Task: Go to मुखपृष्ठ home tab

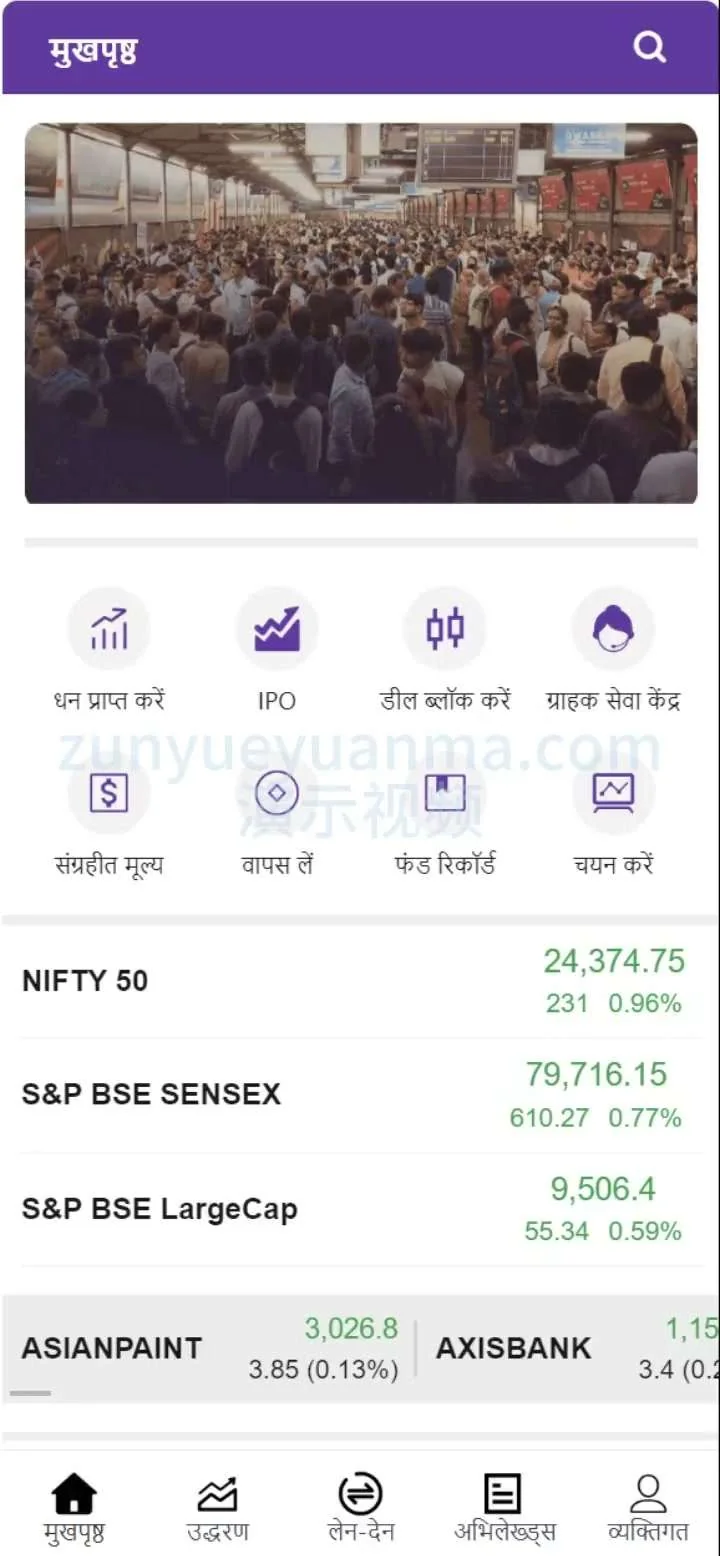Action: click(x=74, y=1507)
